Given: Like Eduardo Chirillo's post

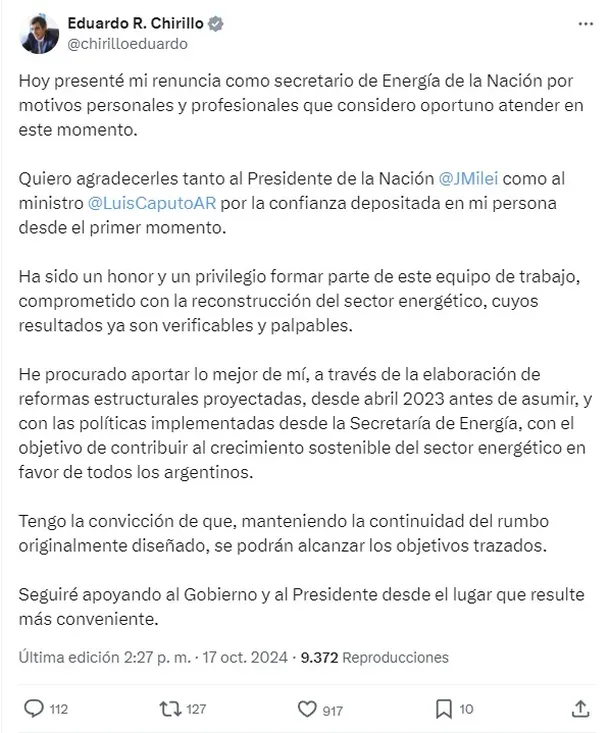Looking at the screenshot, I should 307,708.
